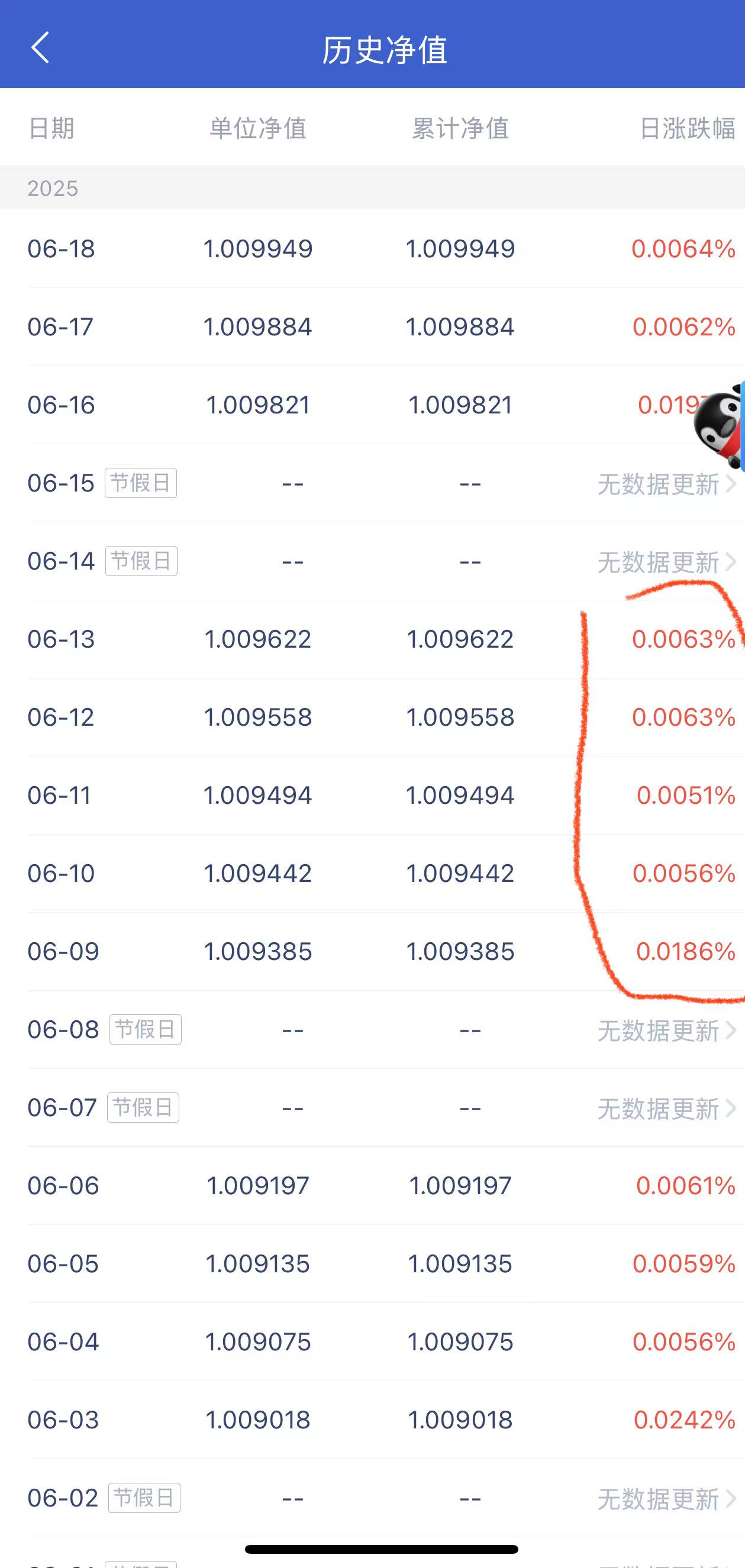745x1568 pixels.
Task: Open 无数据更新 details for 06-15
Action: pyautogui.click(x=666, y=484)
